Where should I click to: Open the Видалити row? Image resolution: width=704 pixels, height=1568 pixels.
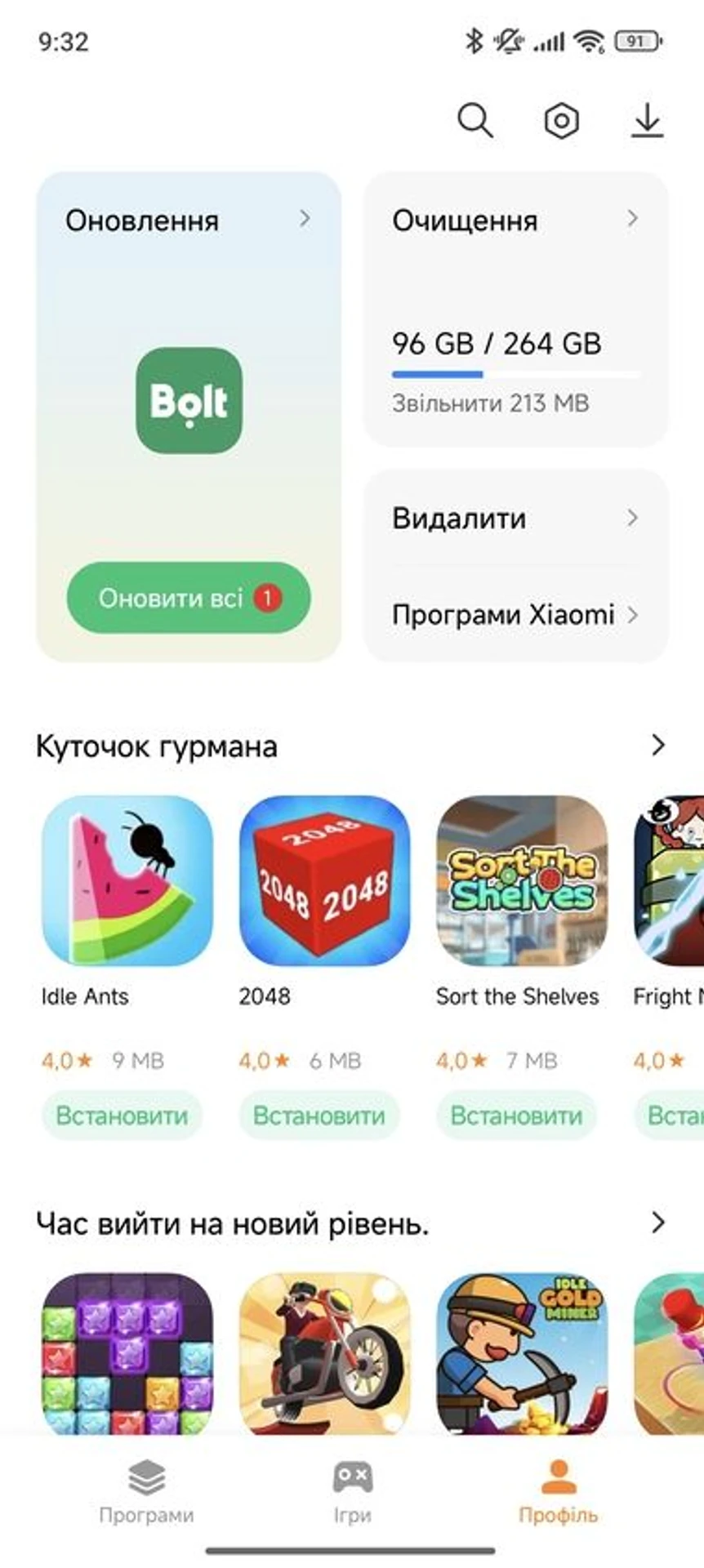coord(515,518)
